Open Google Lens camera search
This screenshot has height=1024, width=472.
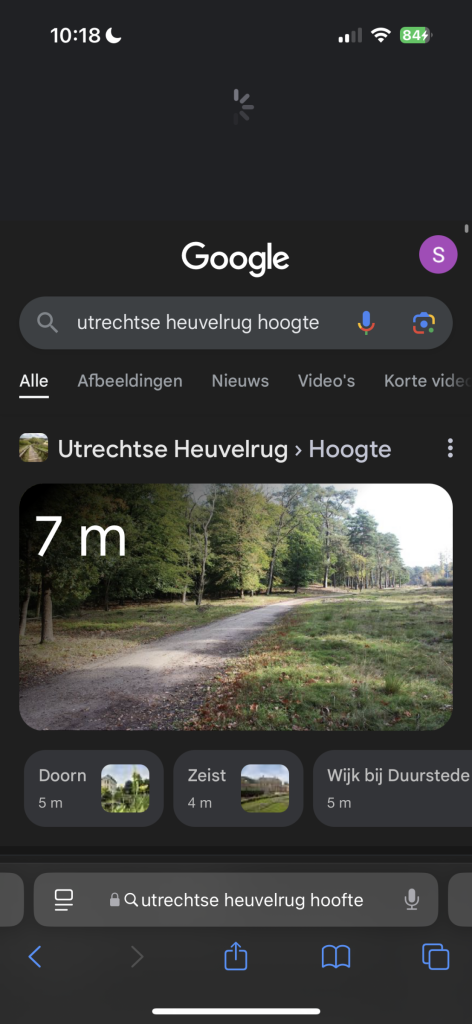[x=424, y=323]
